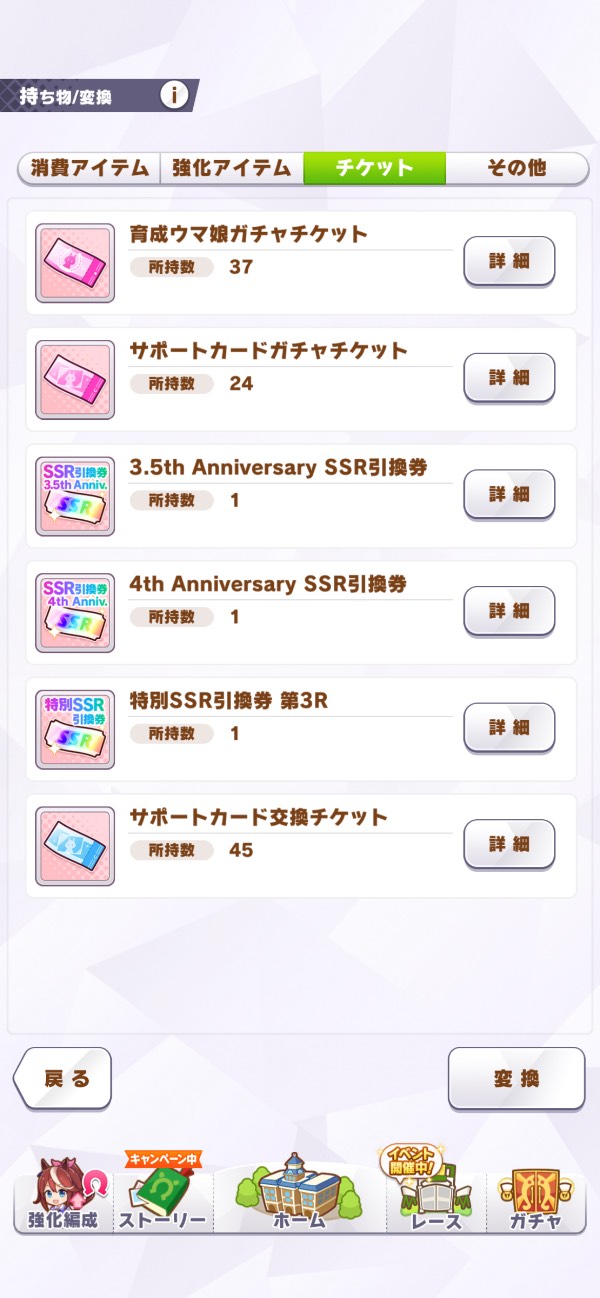Screen dimensions: 600x1298
Task: Switch to the 消費アイテム tab
Action: point(90,168)
